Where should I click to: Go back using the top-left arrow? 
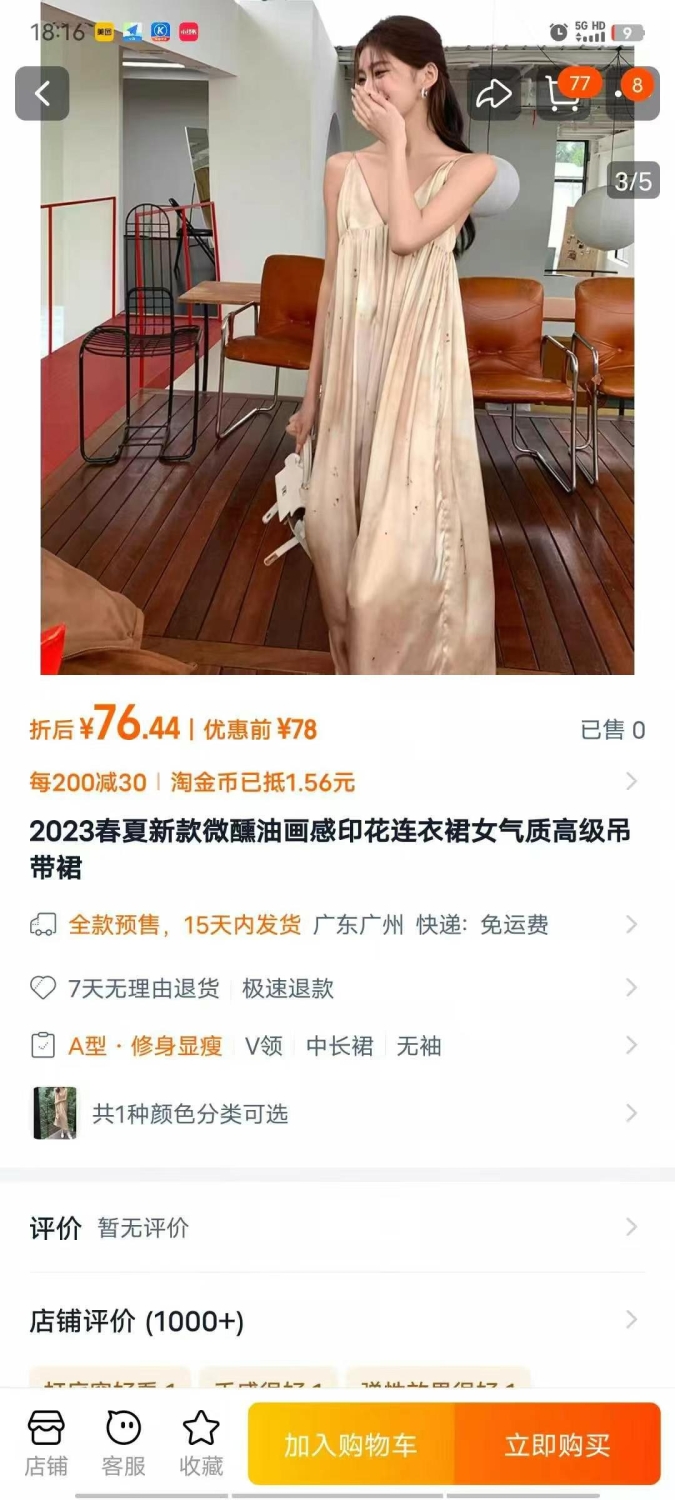[42, 94]
